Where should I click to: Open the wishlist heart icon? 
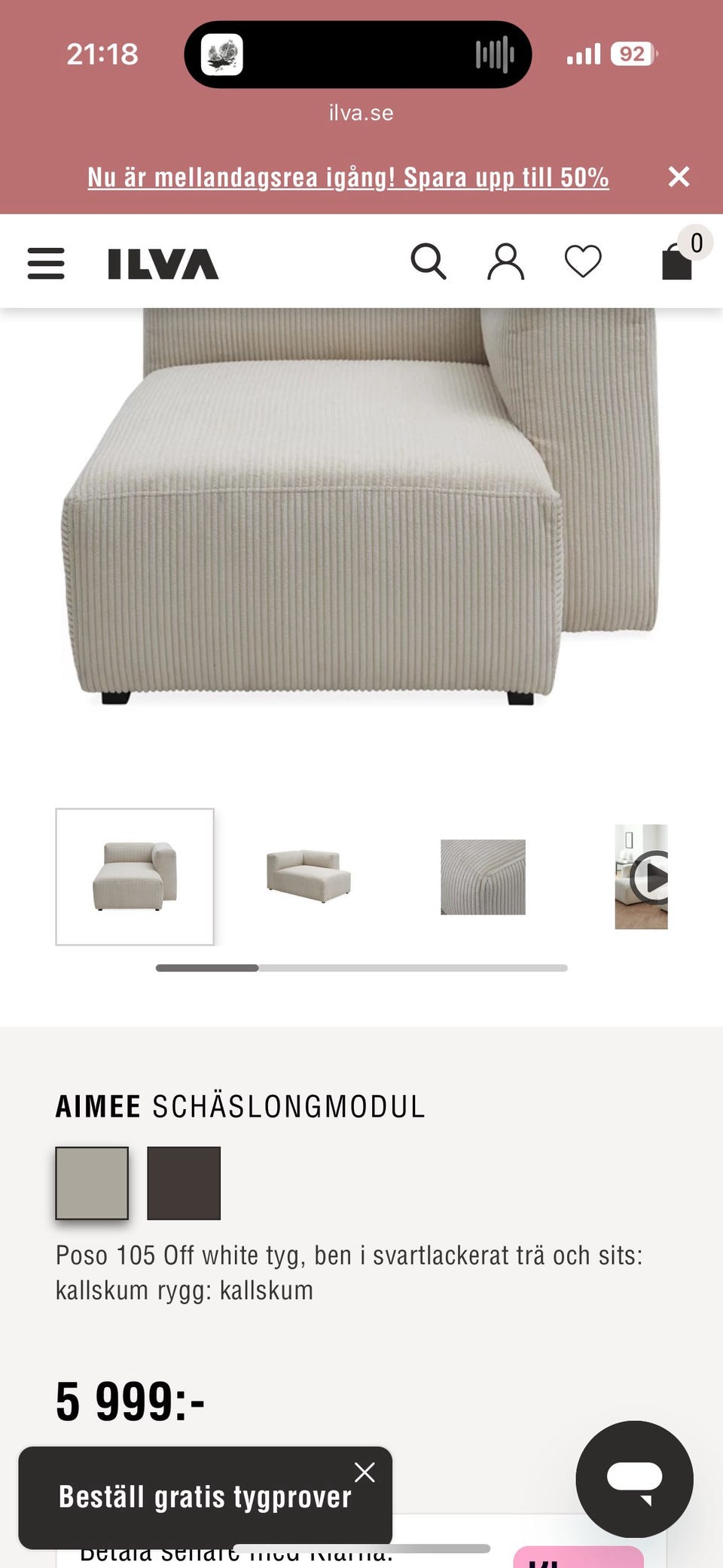[x=583, y=261]
